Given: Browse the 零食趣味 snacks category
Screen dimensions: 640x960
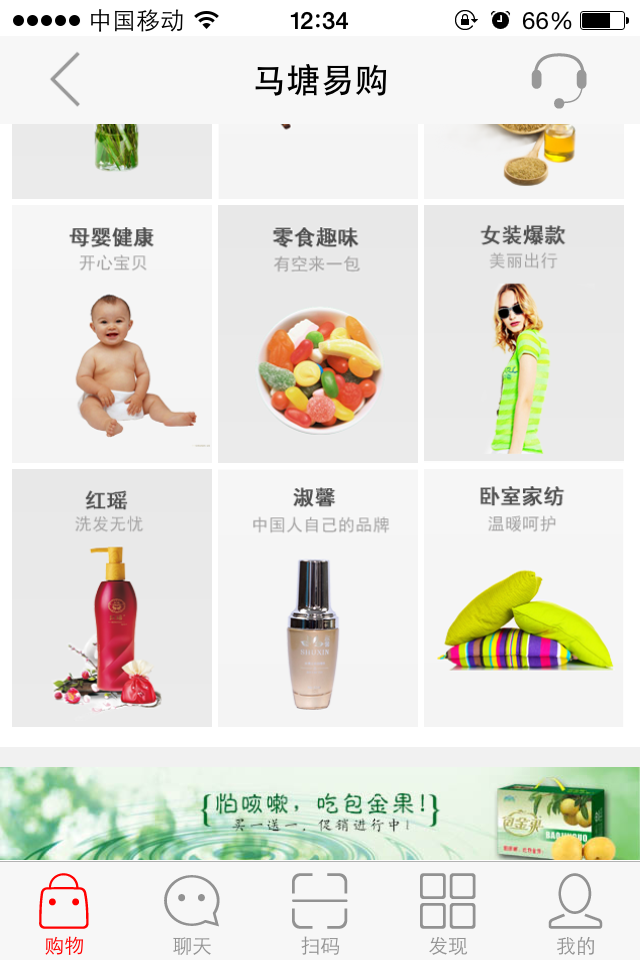Looking at the screenshot, I should point(318,333).
